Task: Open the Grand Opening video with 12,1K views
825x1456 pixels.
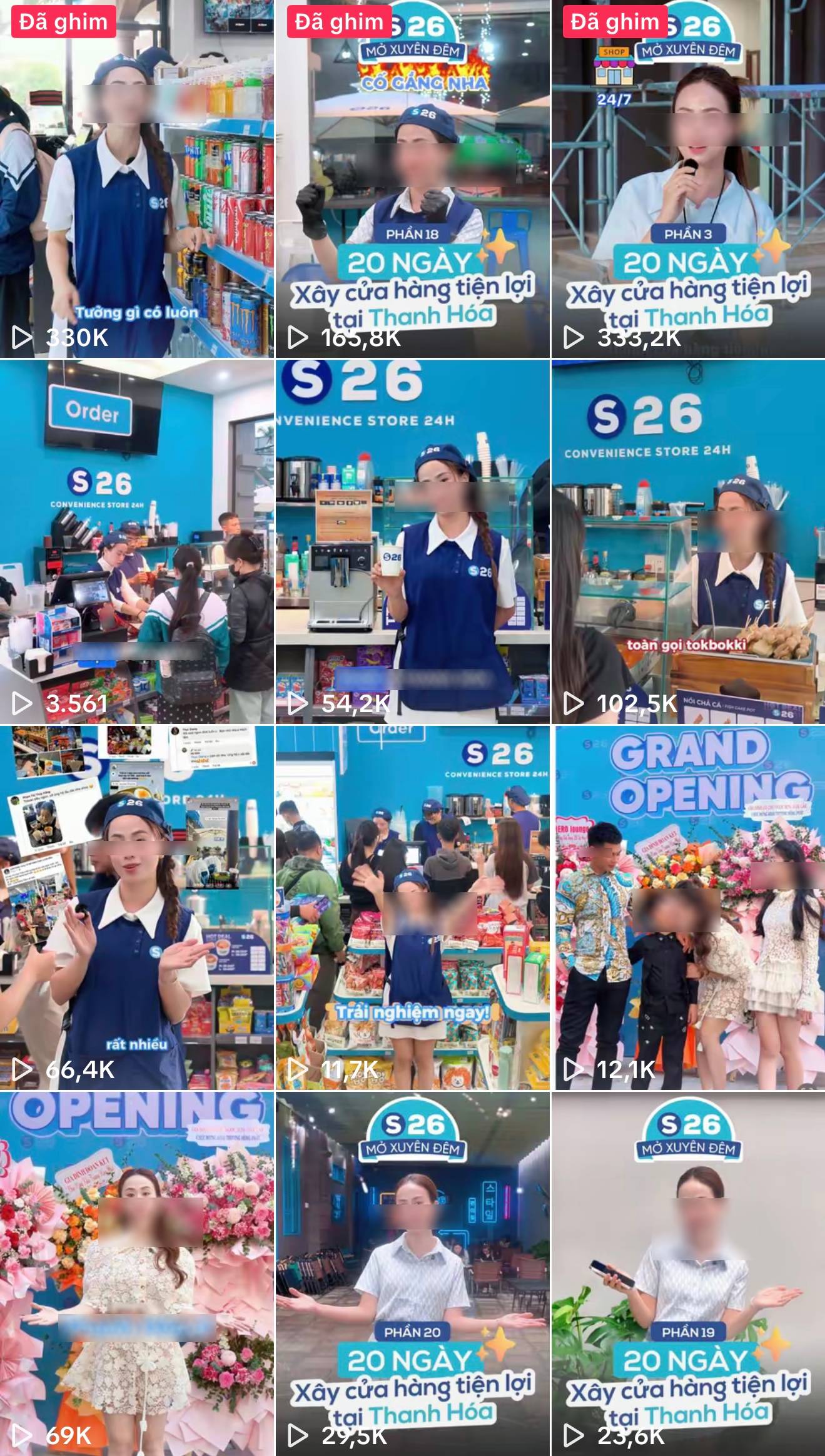Action: point(688,907)
